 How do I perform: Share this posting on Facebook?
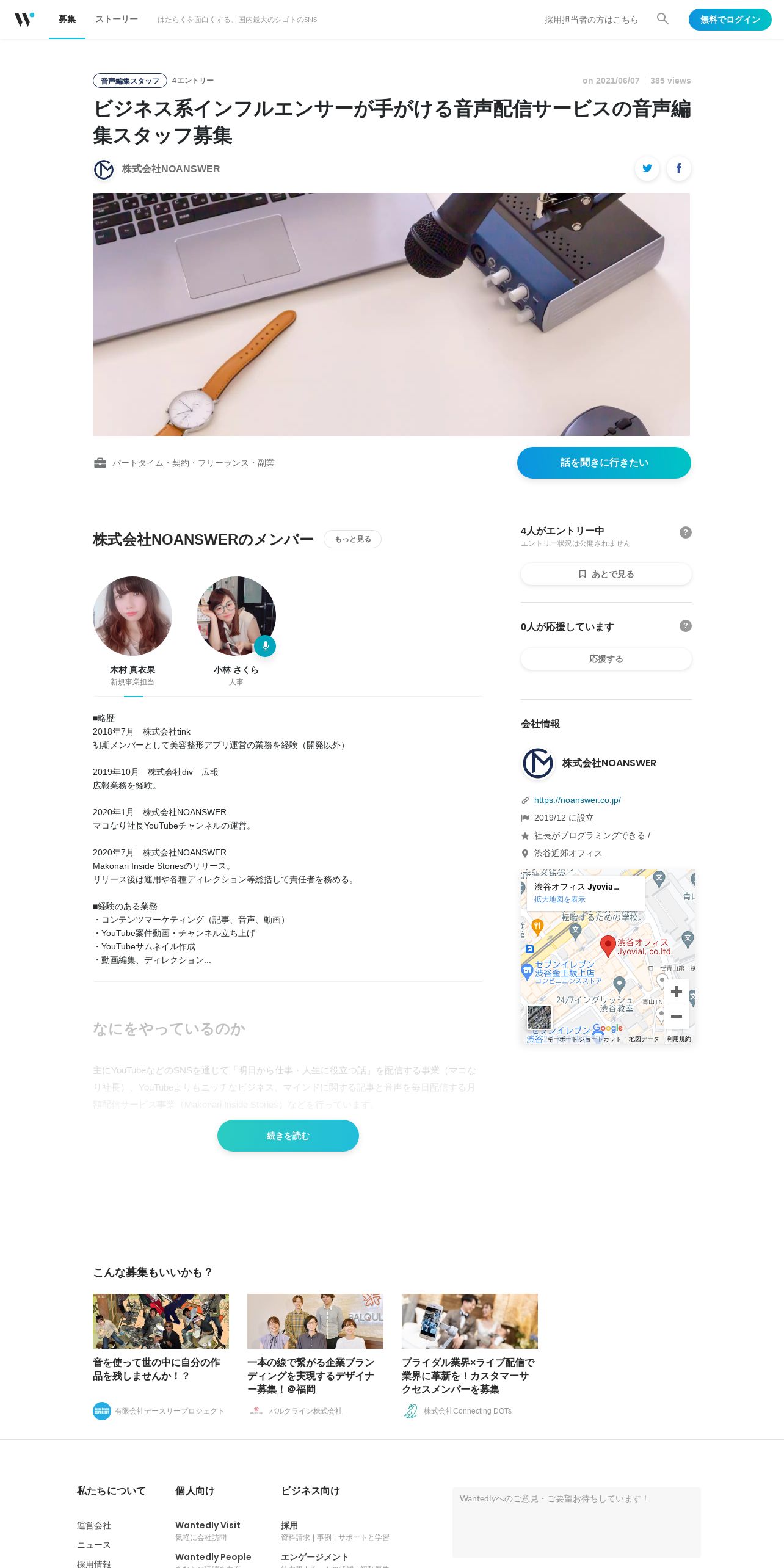click(678, 169)
